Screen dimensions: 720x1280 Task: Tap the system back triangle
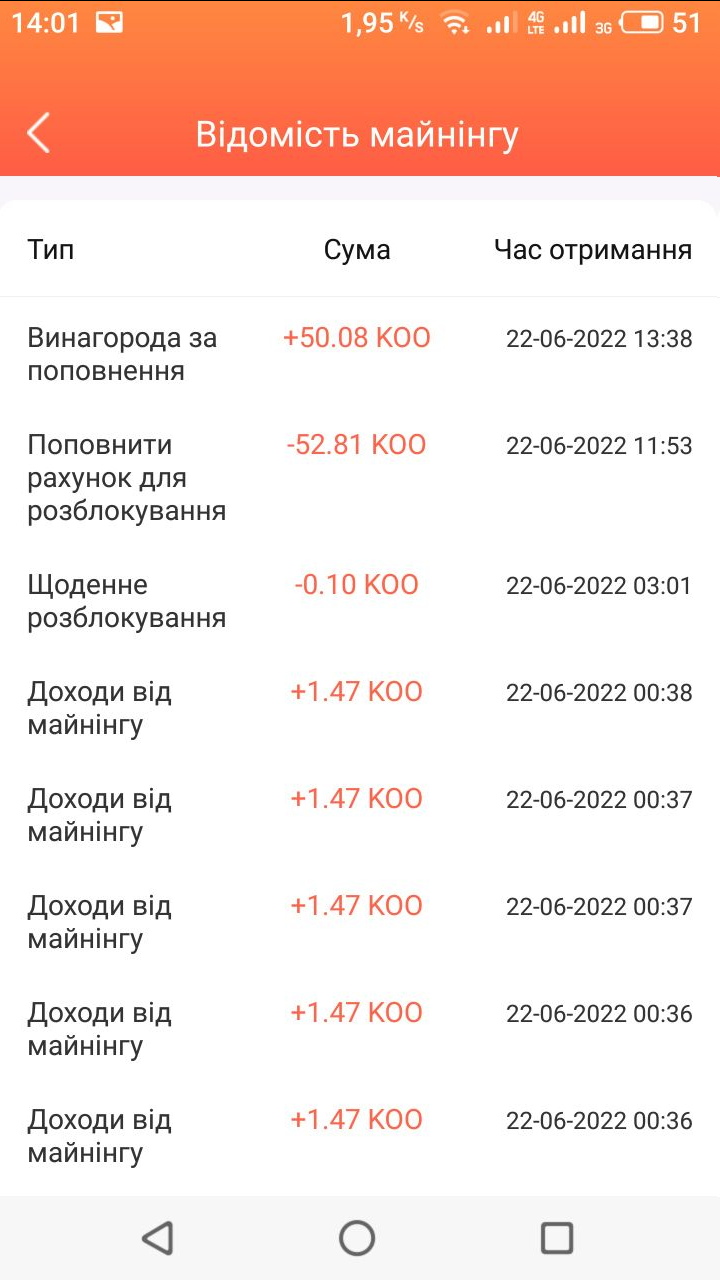[x=158, y=1238]
